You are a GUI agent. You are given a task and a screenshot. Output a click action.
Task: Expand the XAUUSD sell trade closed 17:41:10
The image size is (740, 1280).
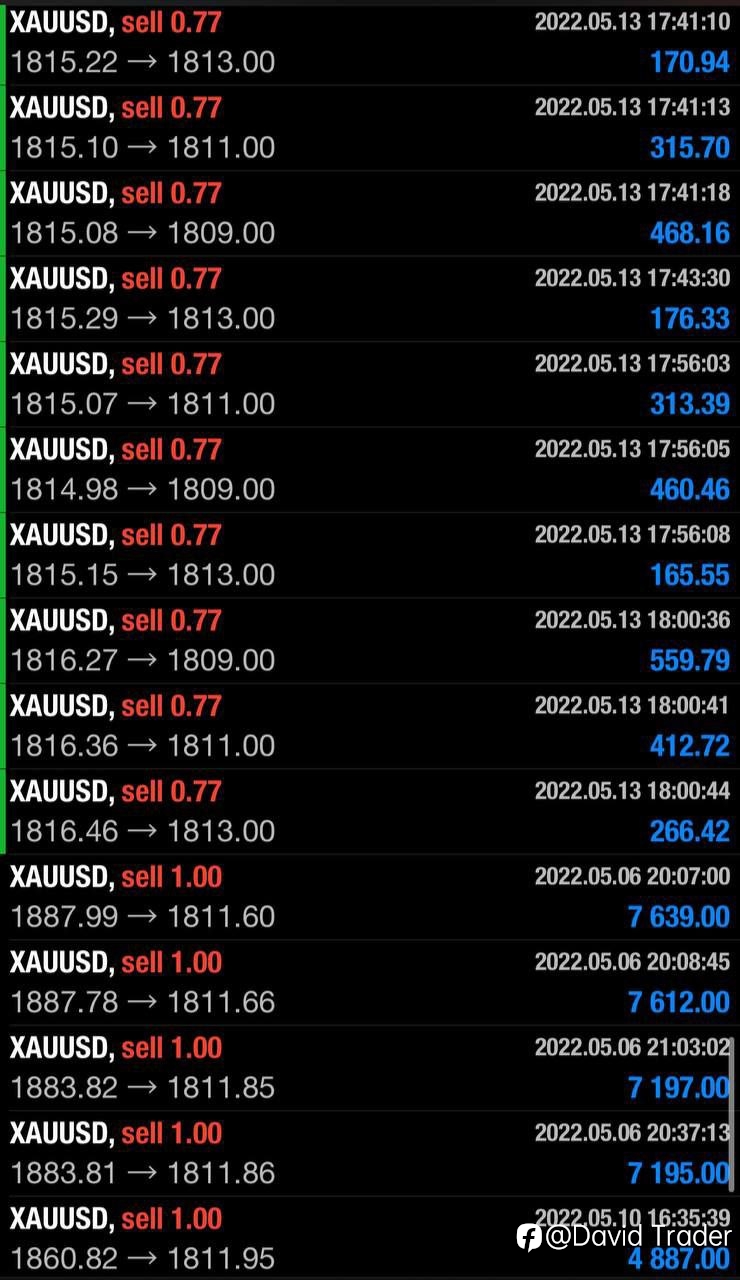tap(370, 42)
